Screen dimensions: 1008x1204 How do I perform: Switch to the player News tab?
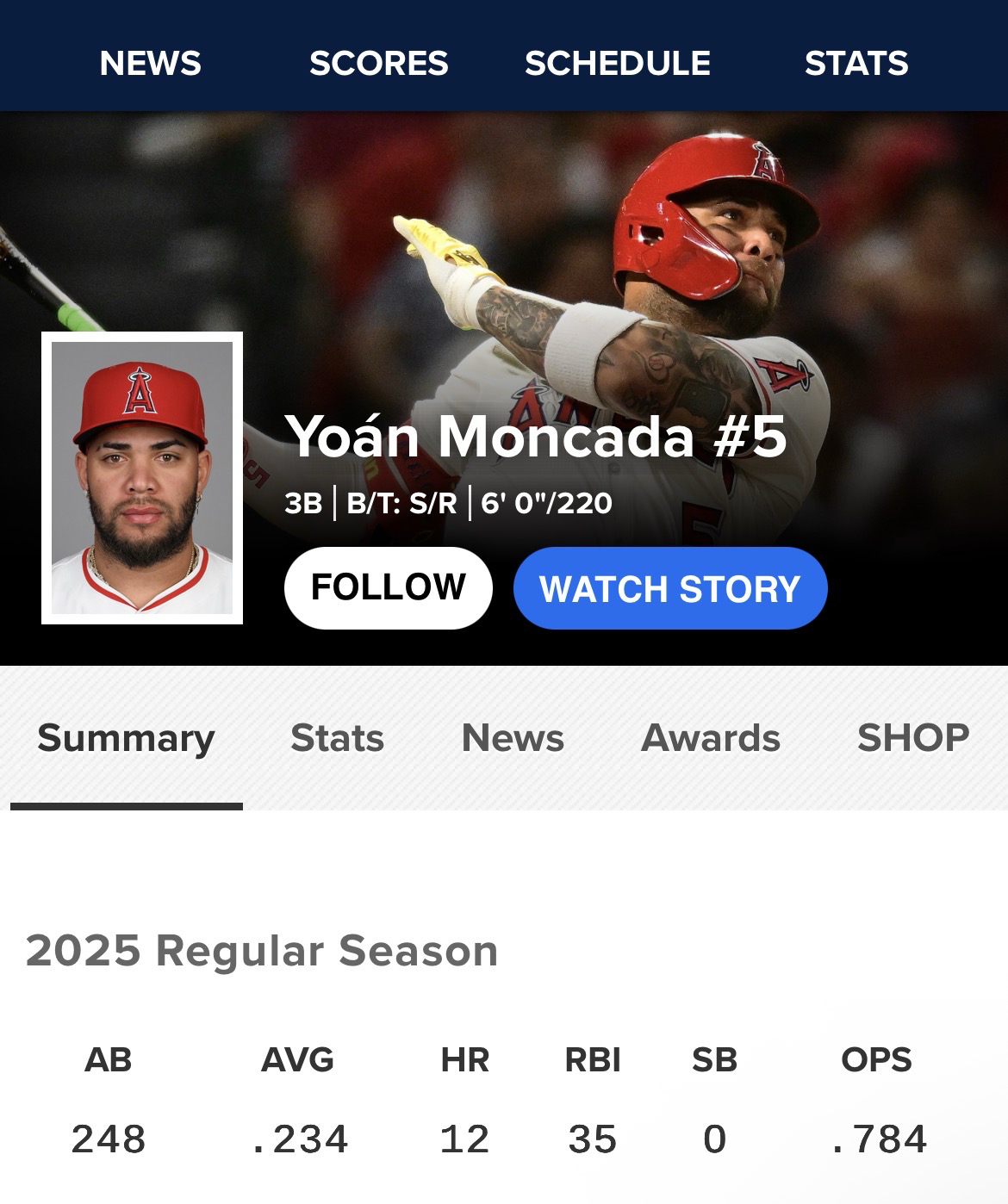tap(513, 738)
